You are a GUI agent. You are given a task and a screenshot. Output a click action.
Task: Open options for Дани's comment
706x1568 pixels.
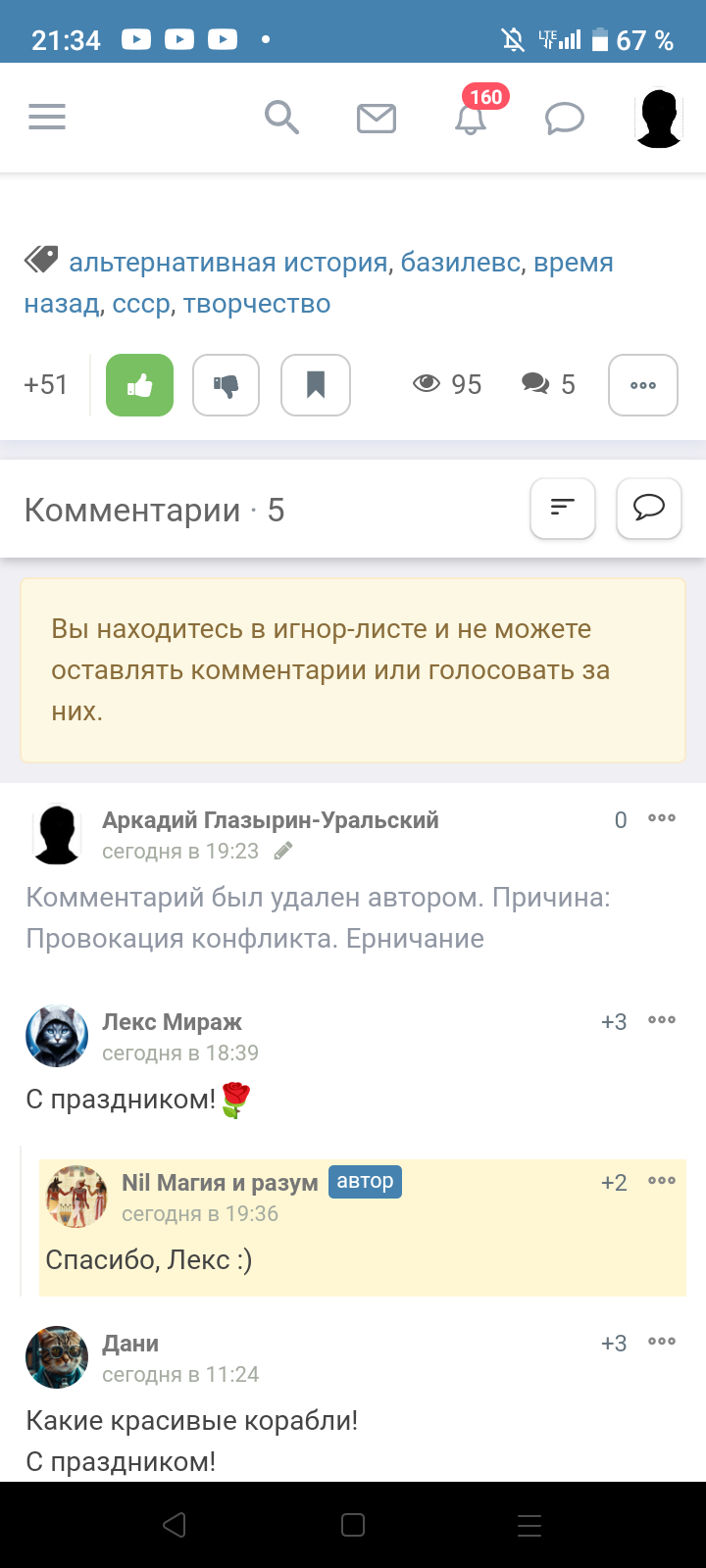point(662,1342)
